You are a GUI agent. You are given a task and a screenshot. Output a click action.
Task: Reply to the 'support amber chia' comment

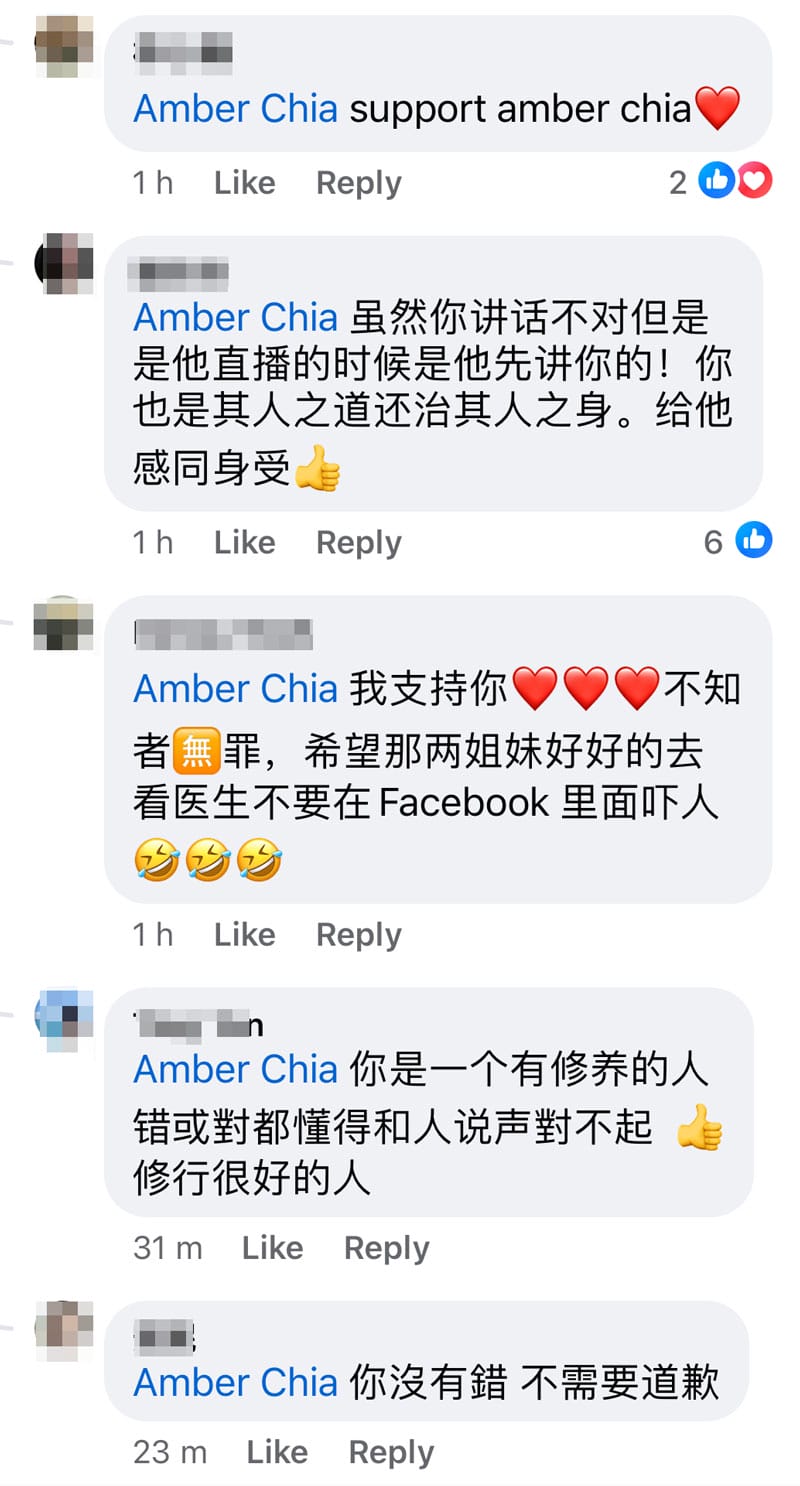358,183
